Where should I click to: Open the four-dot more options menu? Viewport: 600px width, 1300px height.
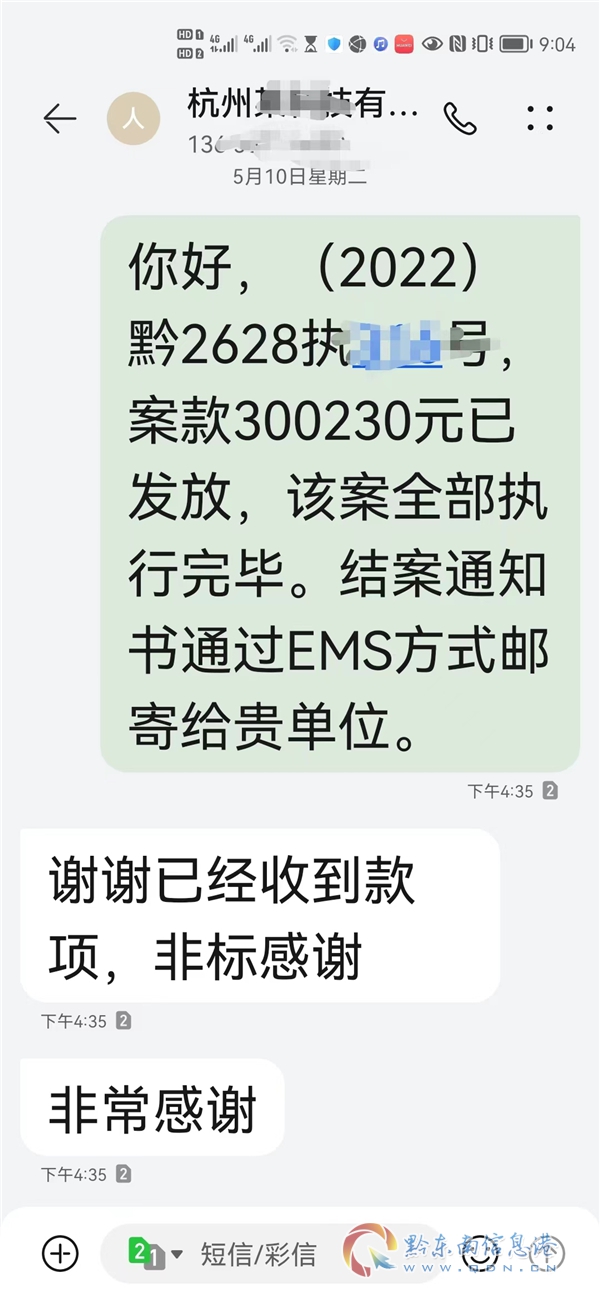(x=540, y=119)
